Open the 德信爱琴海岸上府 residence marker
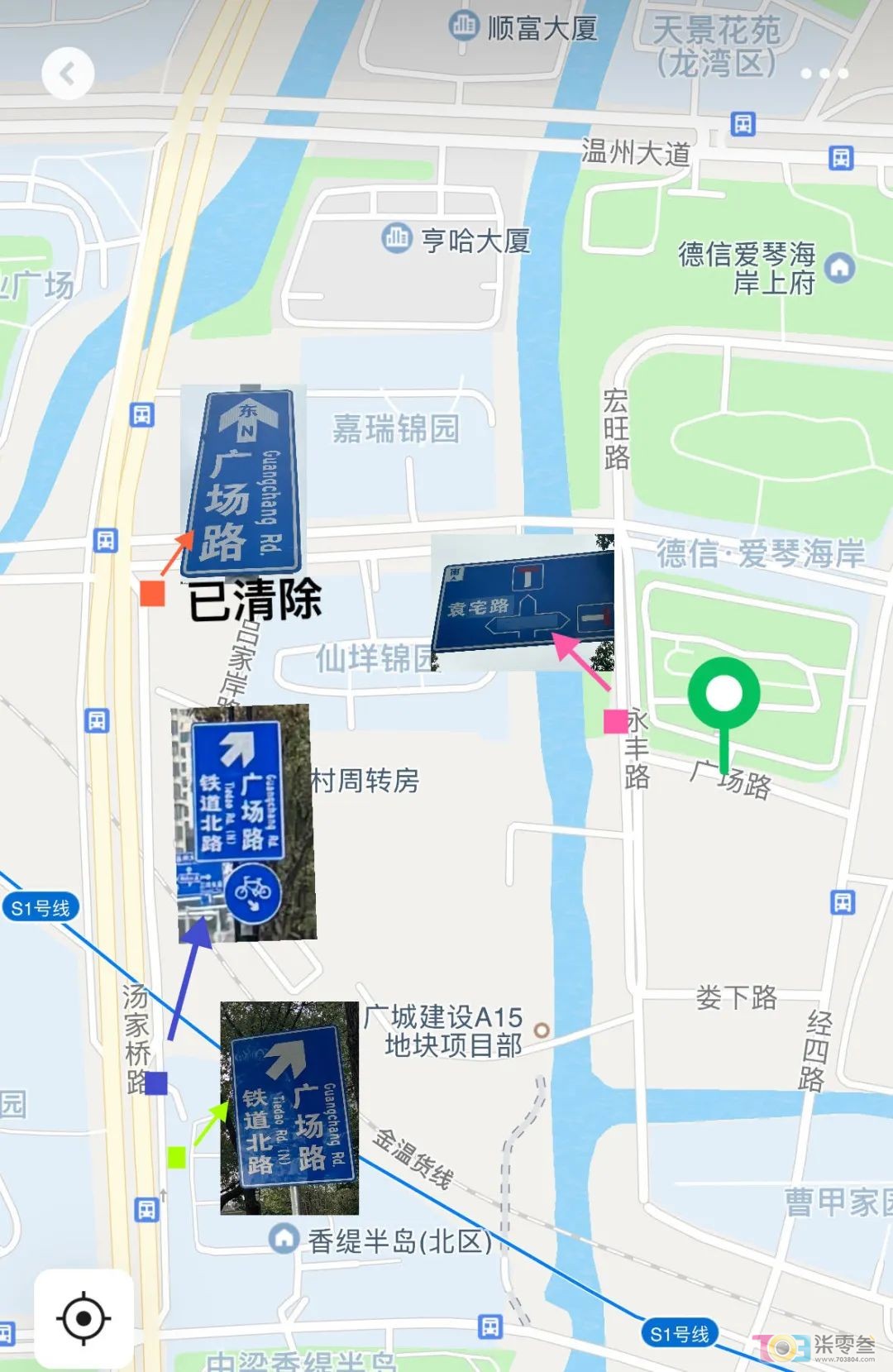The height and width of the screenshot is (1372, 893). point(840,268)
